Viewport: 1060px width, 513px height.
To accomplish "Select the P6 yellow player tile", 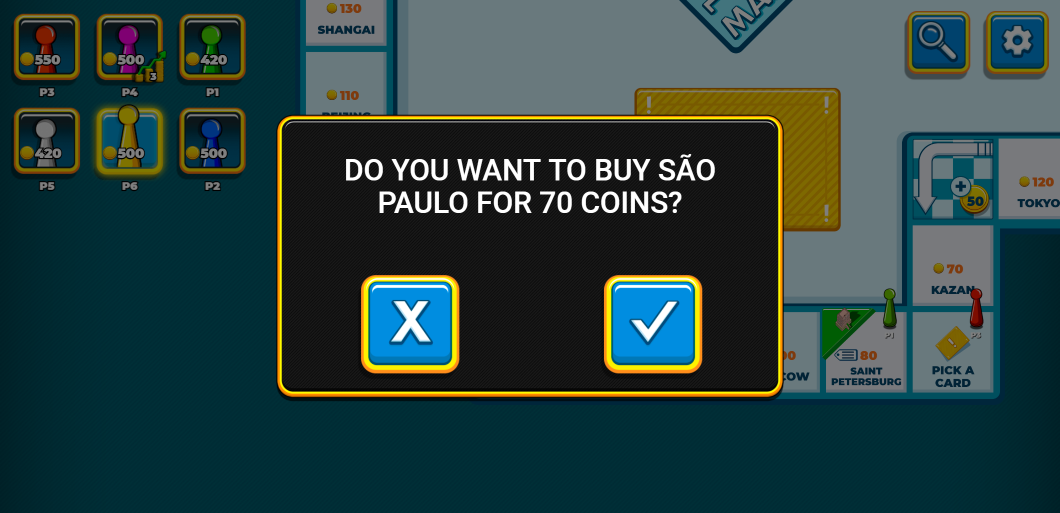I will click(129, 141).
